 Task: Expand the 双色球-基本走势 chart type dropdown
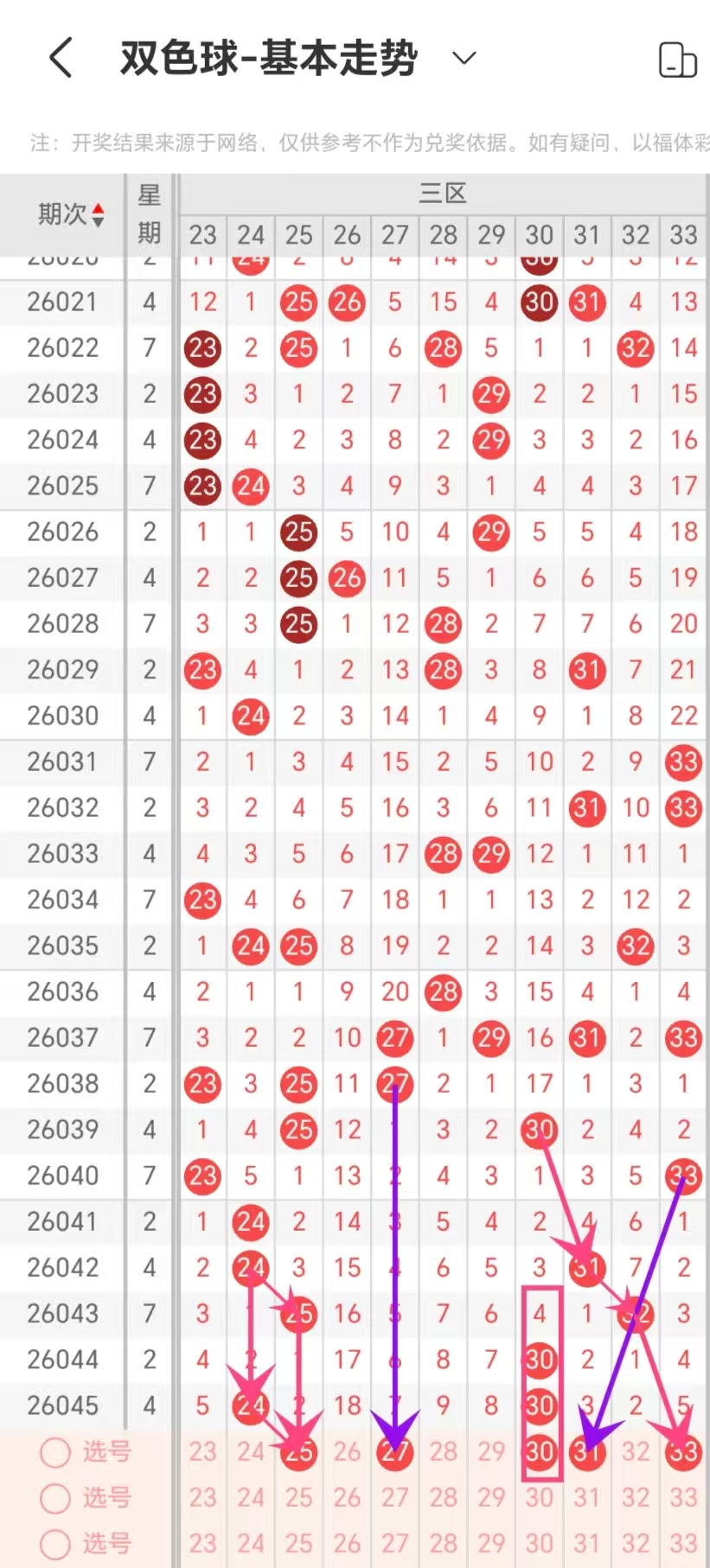click(464, 59)
